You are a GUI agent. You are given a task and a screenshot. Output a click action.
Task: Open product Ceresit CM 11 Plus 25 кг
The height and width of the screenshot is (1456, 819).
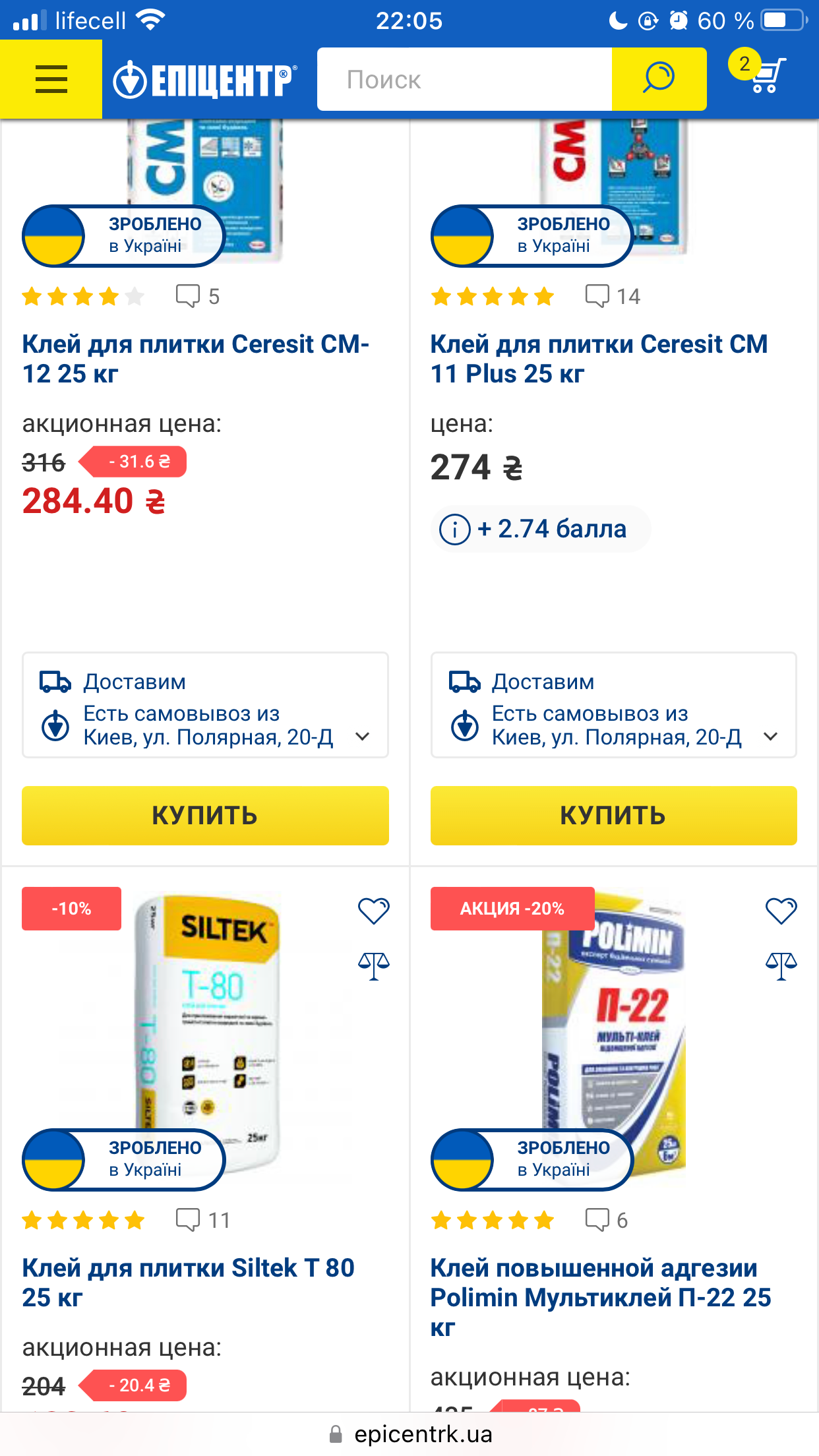599,359
